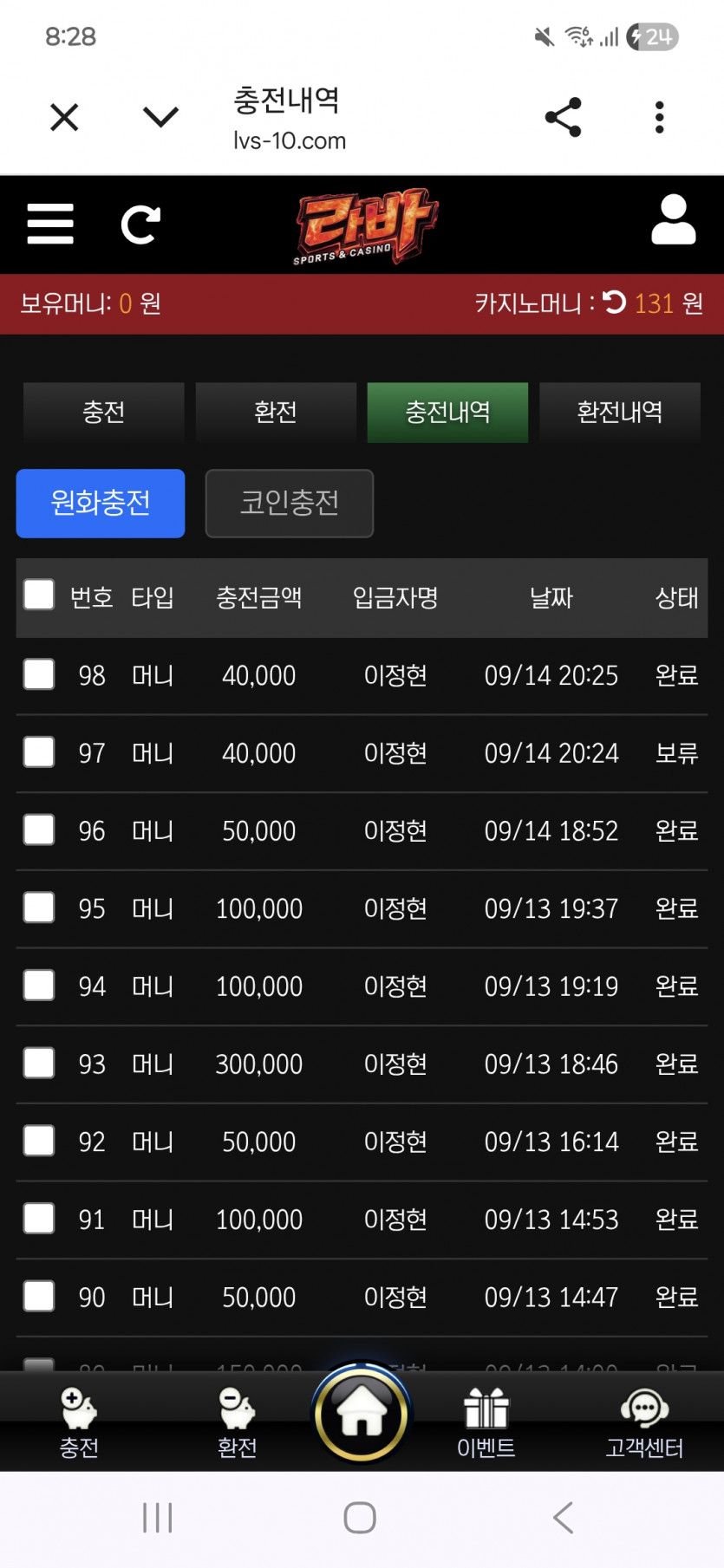The width and height of the screenshot is (724, 1568).
Task: Mark the checkbox for entry 93
Action: pyautogui.click(x=39, y=1063)
